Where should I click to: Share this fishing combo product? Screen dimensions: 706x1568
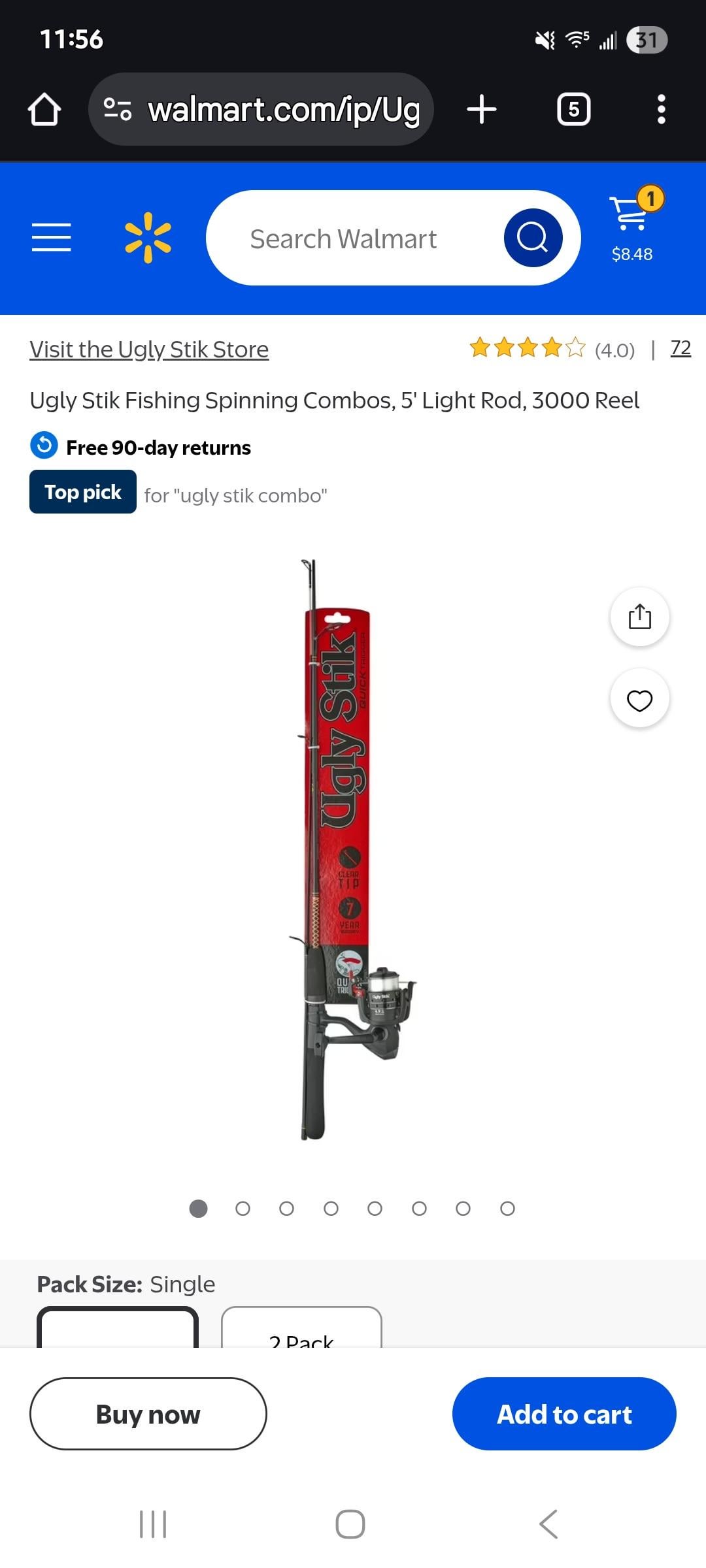tap(639, 617)
